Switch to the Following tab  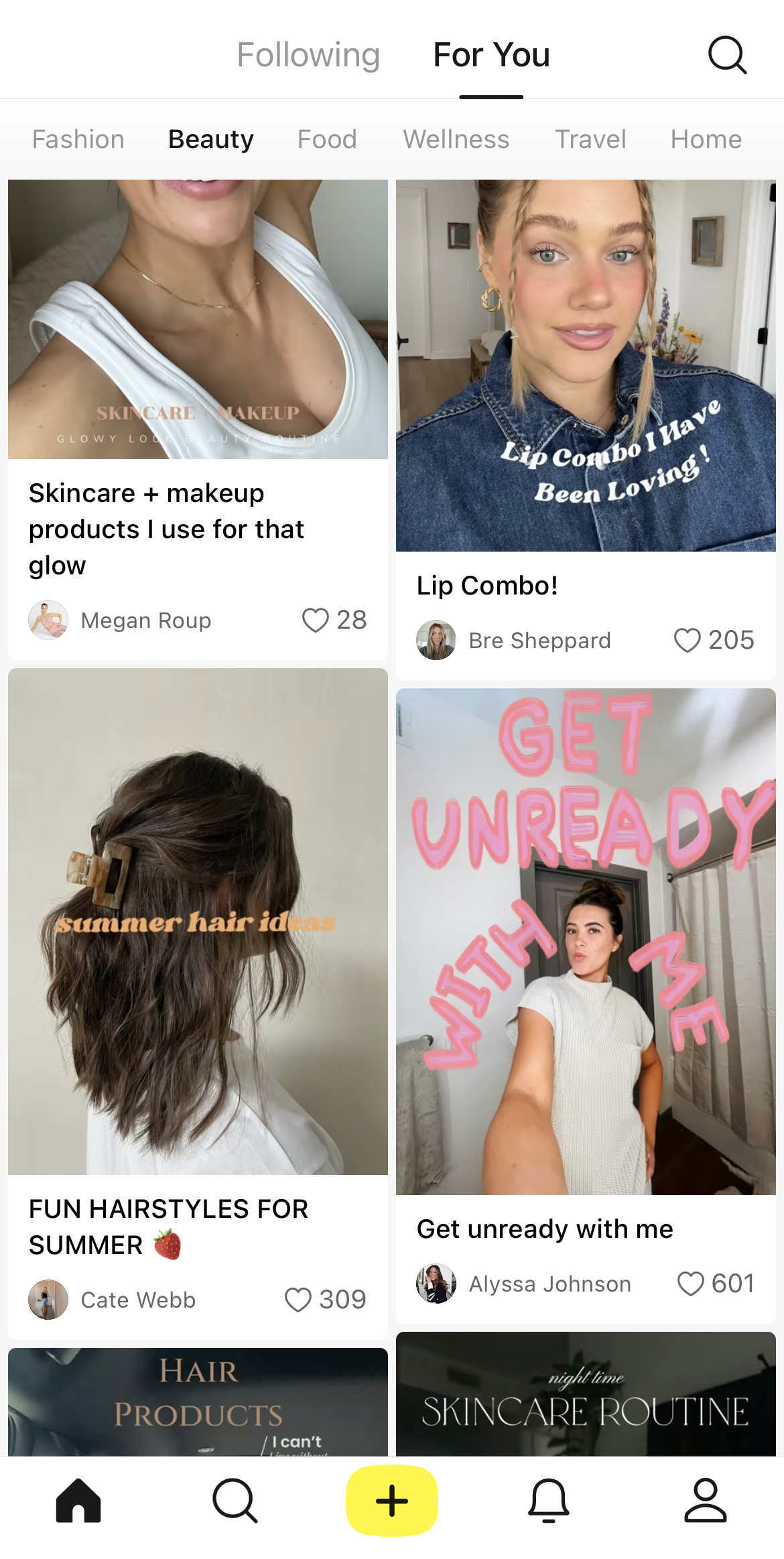[308, 55]
